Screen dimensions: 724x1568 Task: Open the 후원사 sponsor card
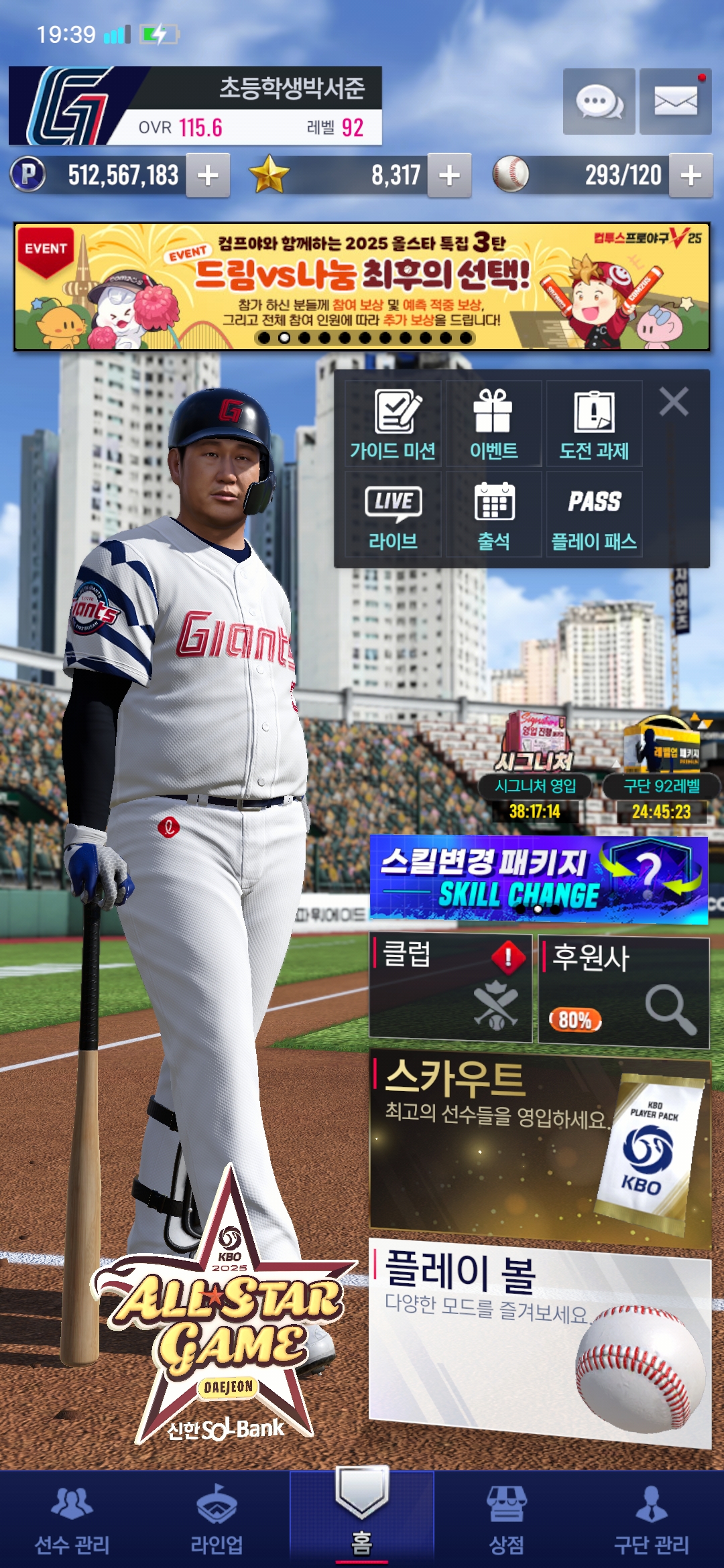623,992
